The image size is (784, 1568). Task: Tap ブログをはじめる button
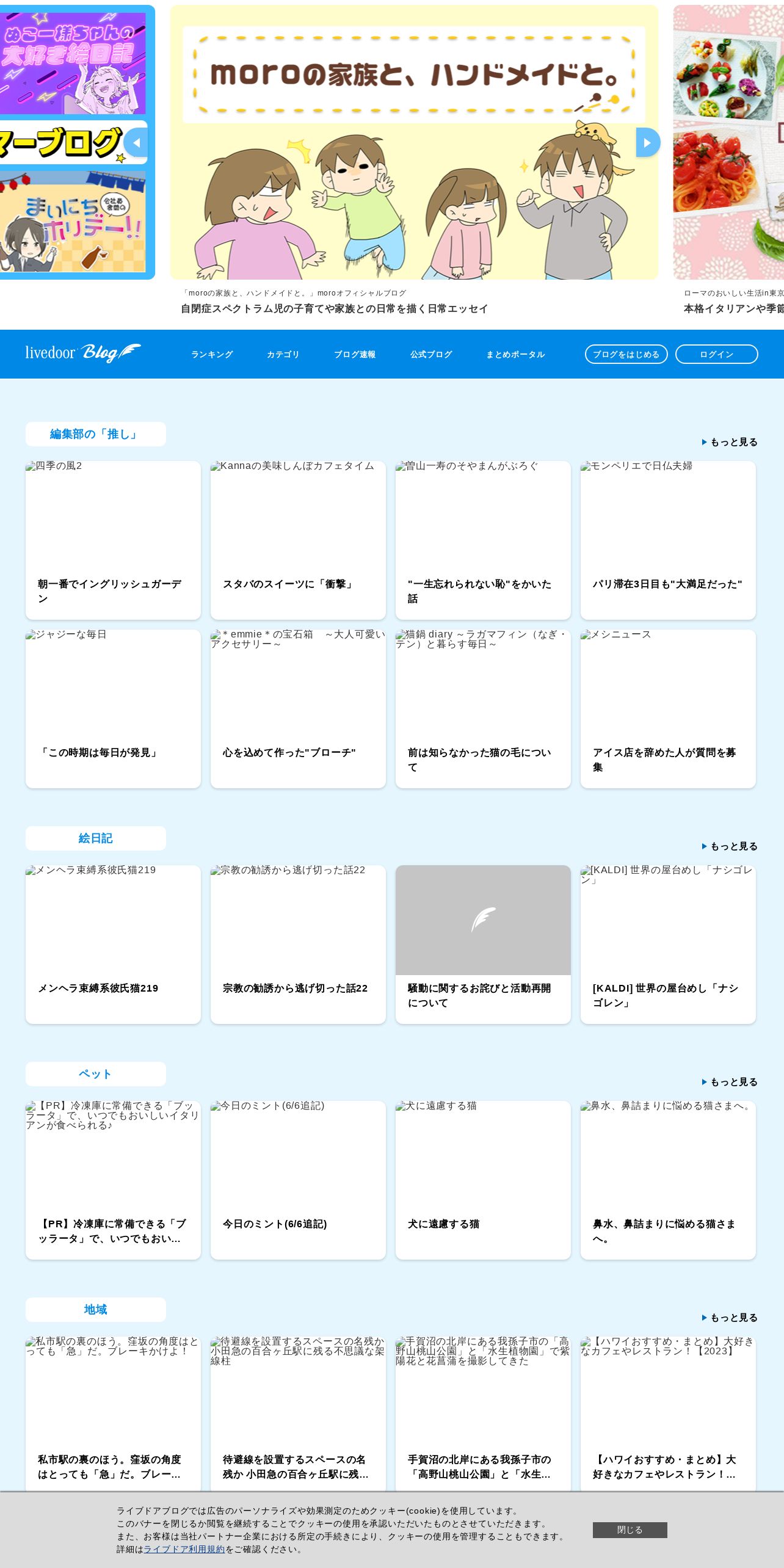(x=626, y=354)
